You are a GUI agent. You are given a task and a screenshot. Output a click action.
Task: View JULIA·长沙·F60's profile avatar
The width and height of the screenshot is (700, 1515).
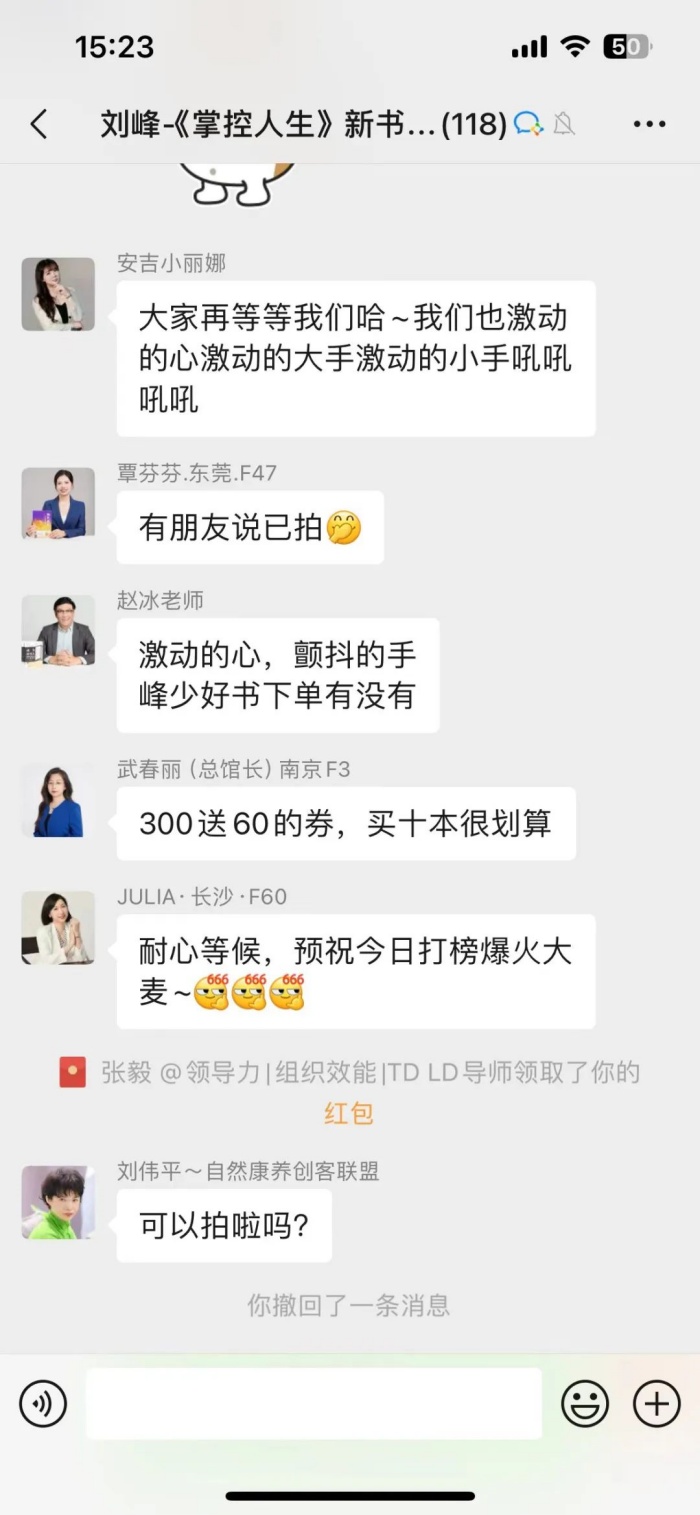[x=58, y=927]
